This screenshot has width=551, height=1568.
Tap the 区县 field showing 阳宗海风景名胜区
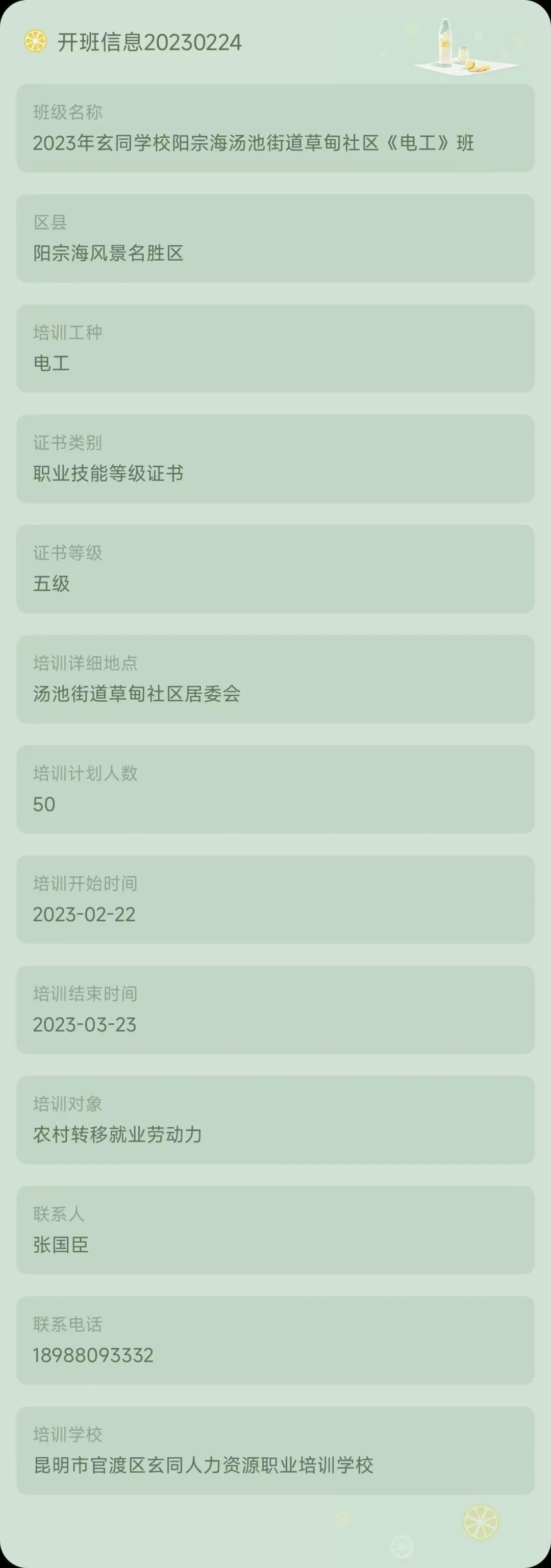275,237
